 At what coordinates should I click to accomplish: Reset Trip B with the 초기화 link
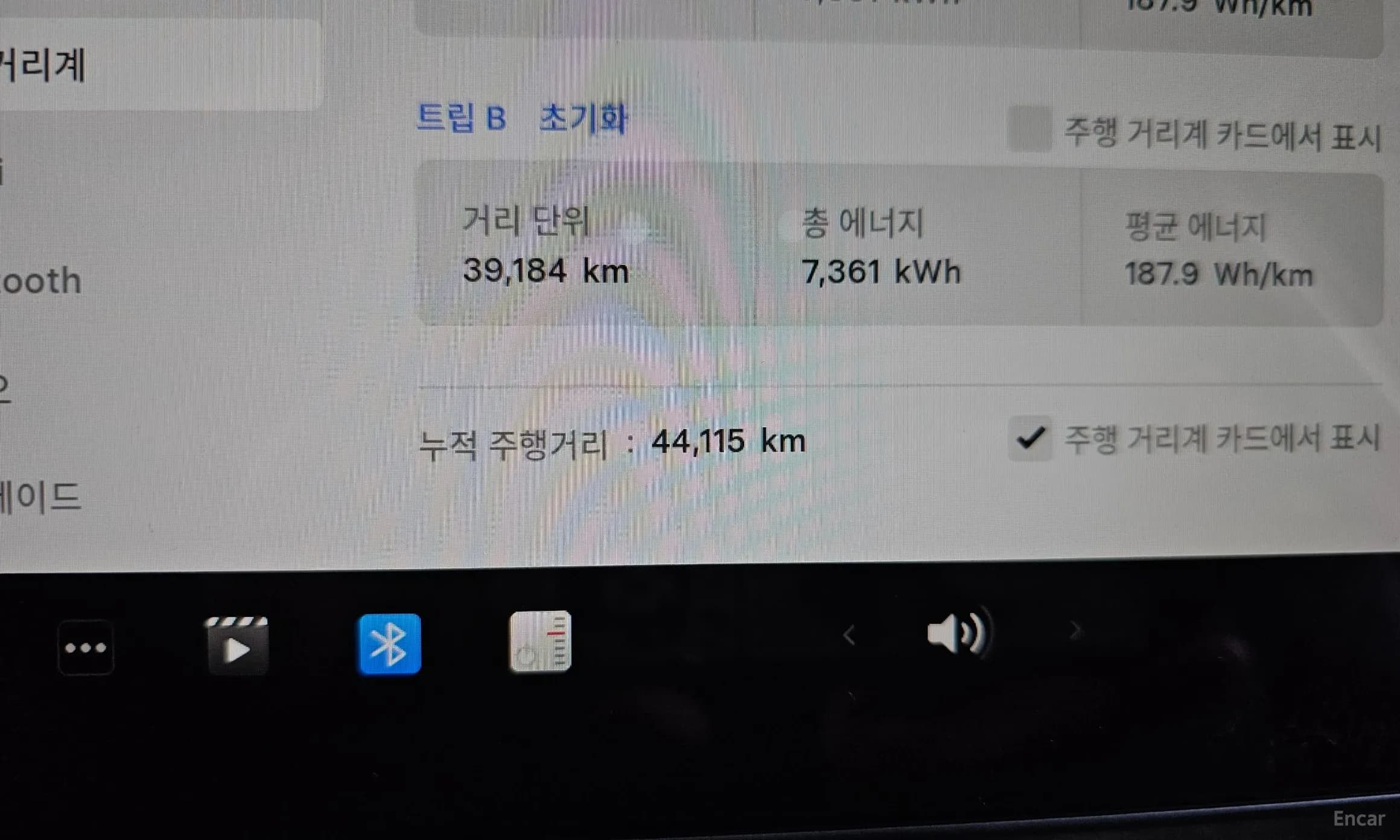(583, 118)
